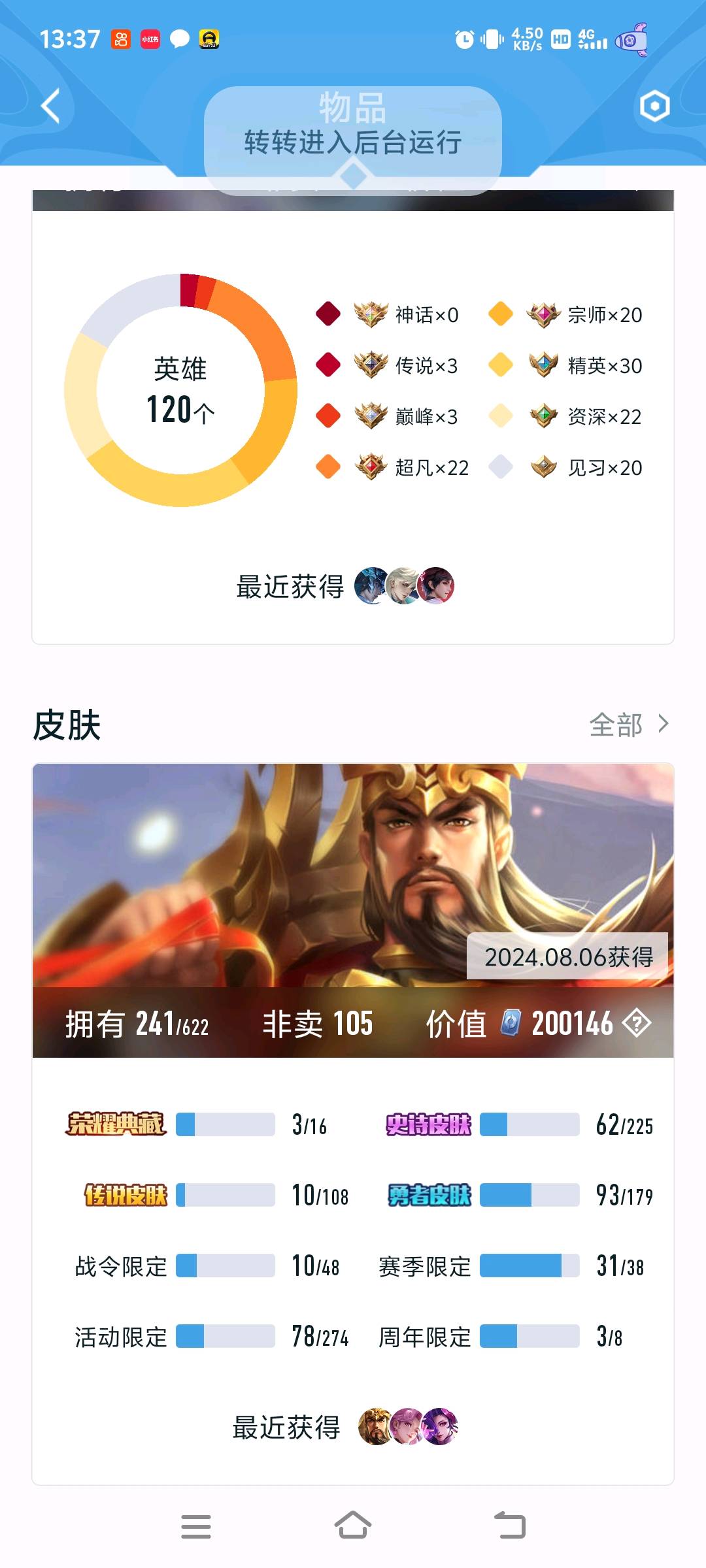
Task: Open the system recent apps menu
Action: click(x=195, y=1526)
